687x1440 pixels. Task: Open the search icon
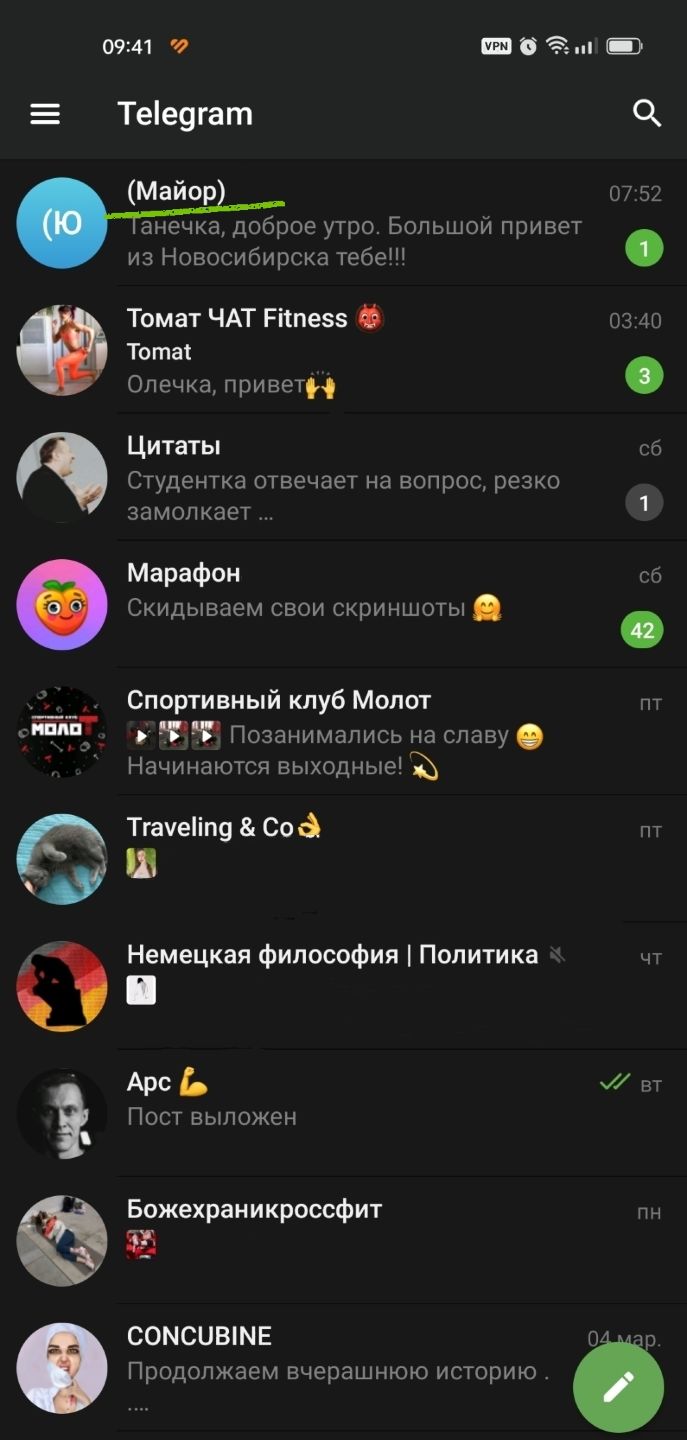647,114
